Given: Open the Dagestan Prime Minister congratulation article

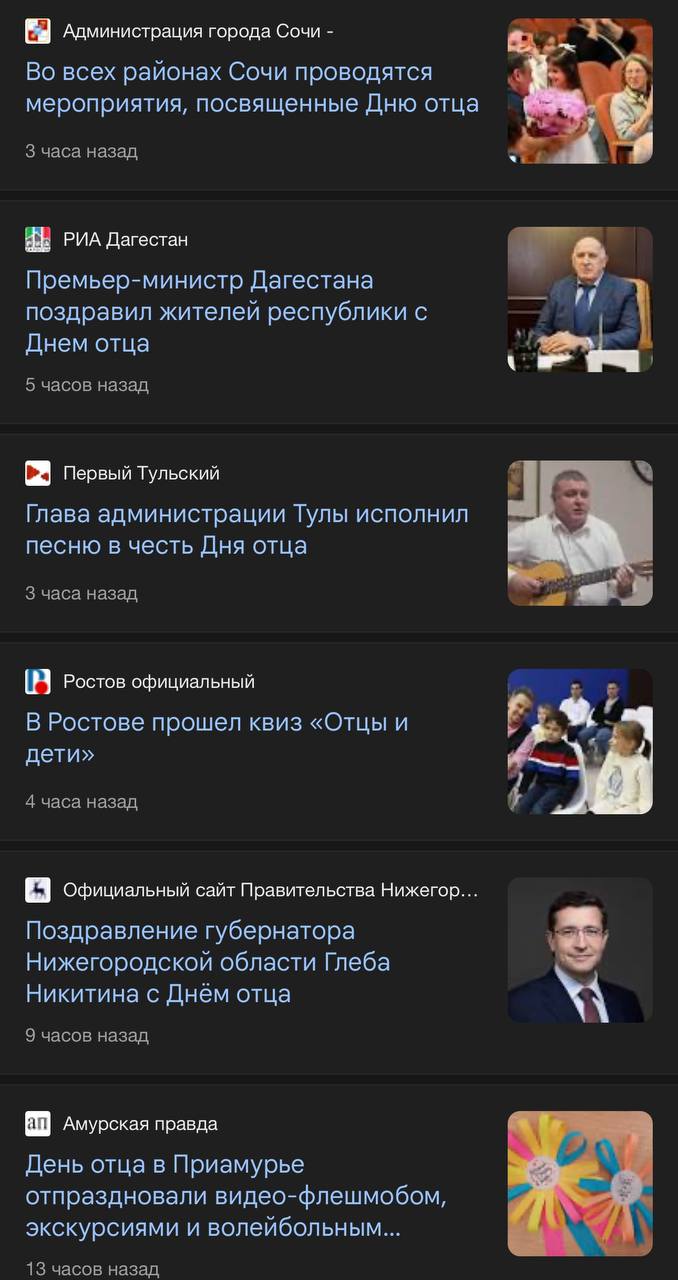Looking at the screenshot, I should [x=227, y=311].
